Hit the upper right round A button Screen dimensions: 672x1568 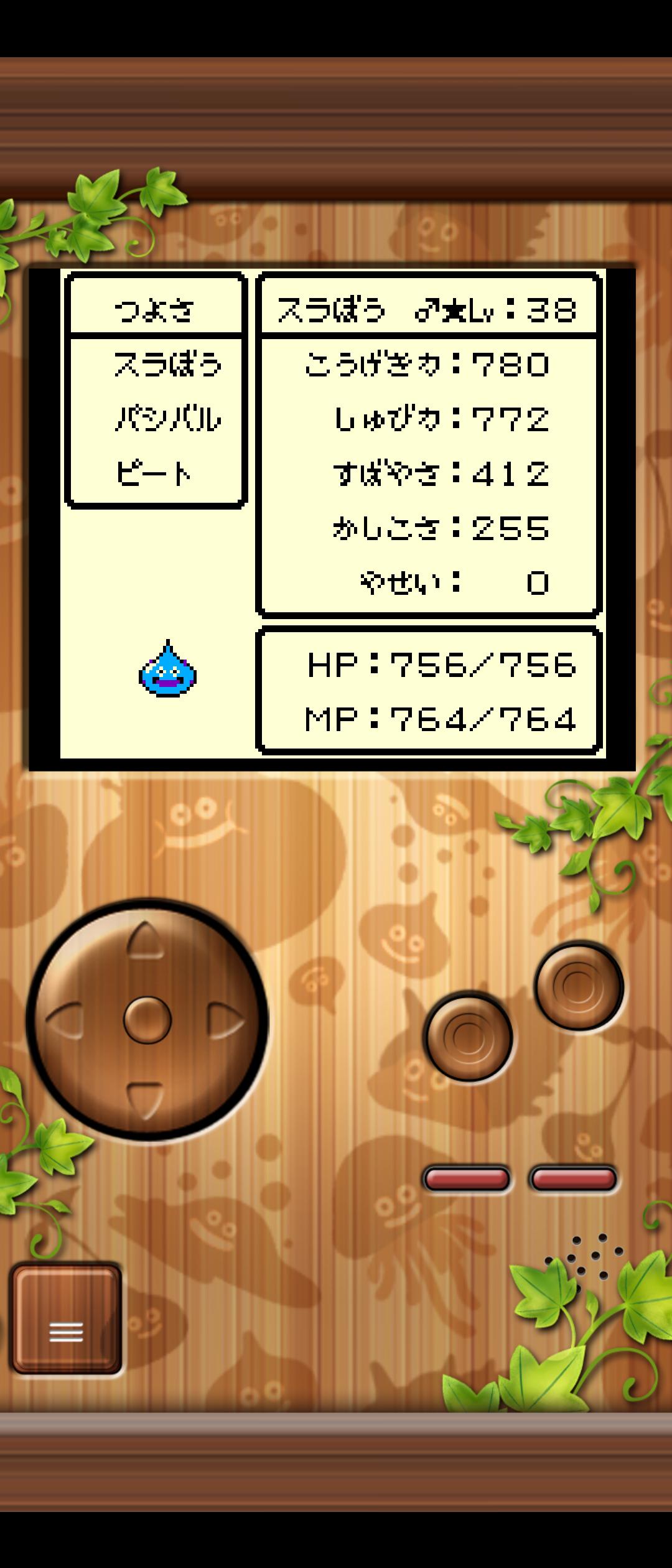pyautogui.click(x=579, y=985)
